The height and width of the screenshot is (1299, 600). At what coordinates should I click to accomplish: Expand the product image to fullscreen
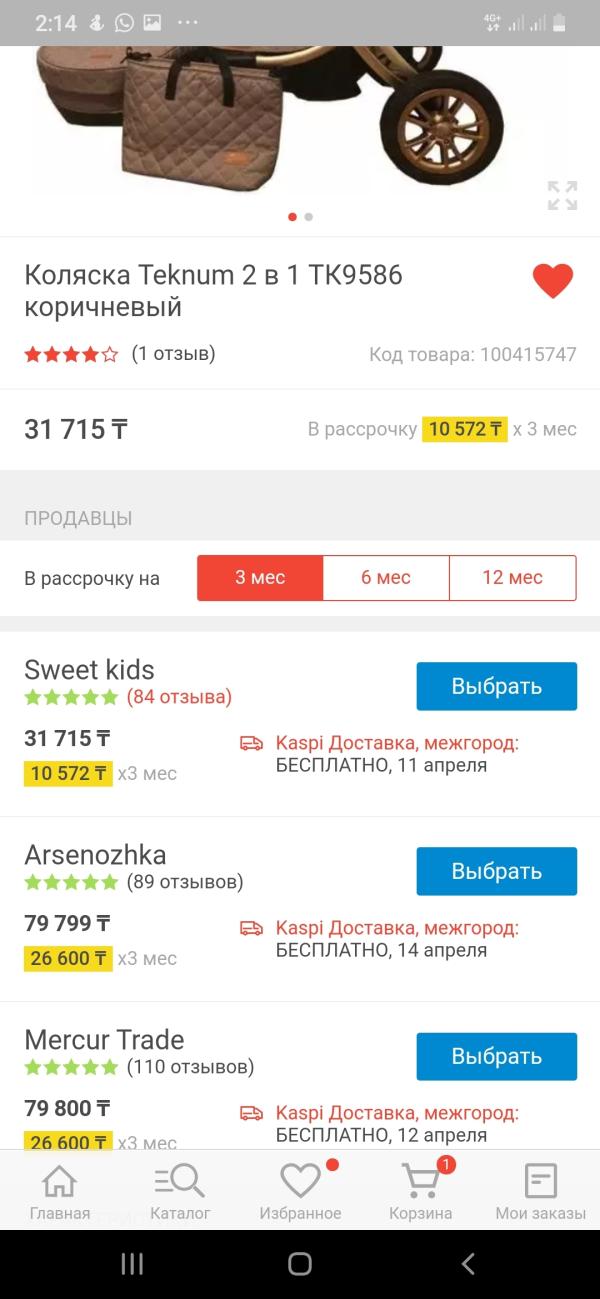562,195
